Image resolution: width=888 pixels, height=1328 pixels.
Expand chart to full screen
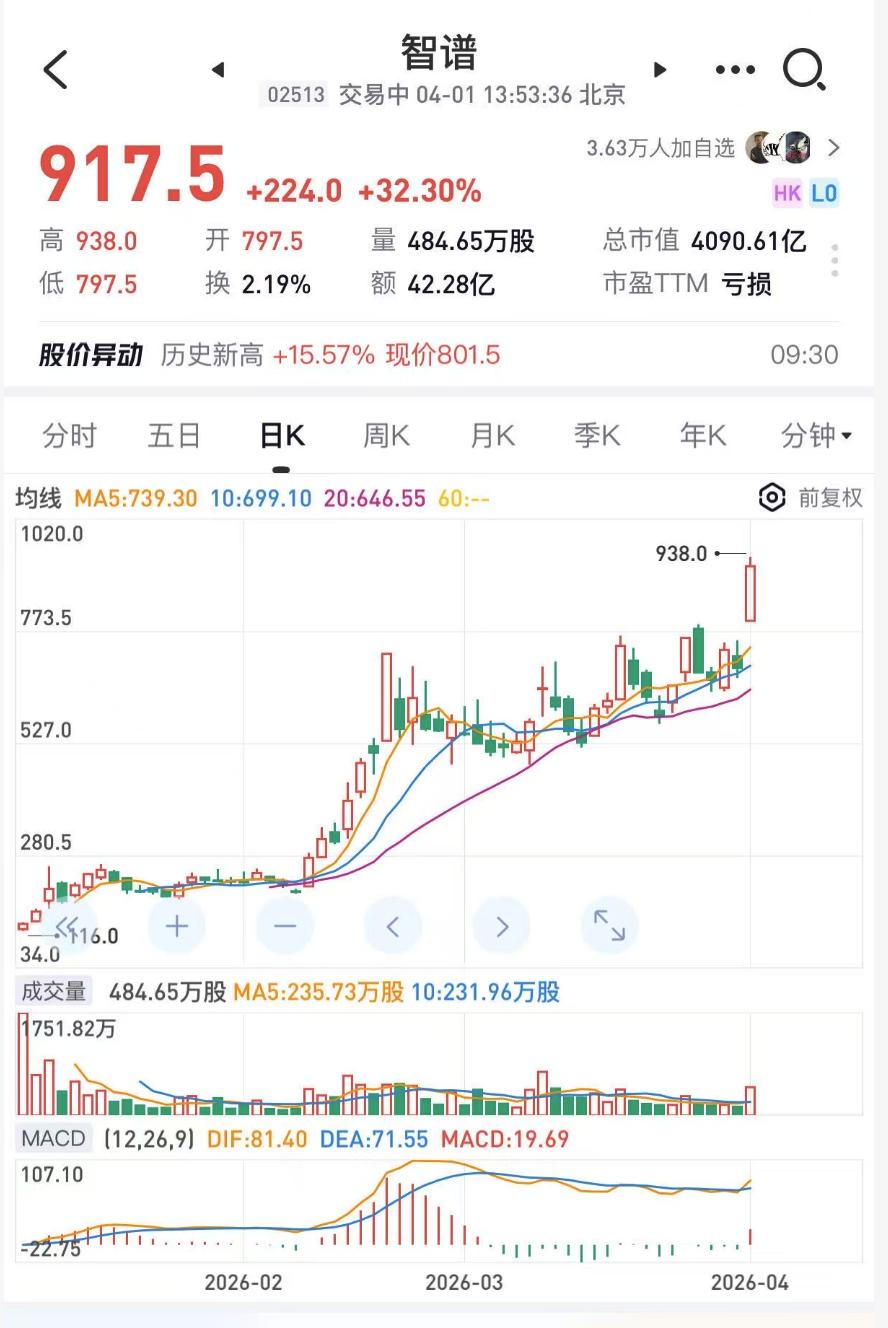click(609, 926)
